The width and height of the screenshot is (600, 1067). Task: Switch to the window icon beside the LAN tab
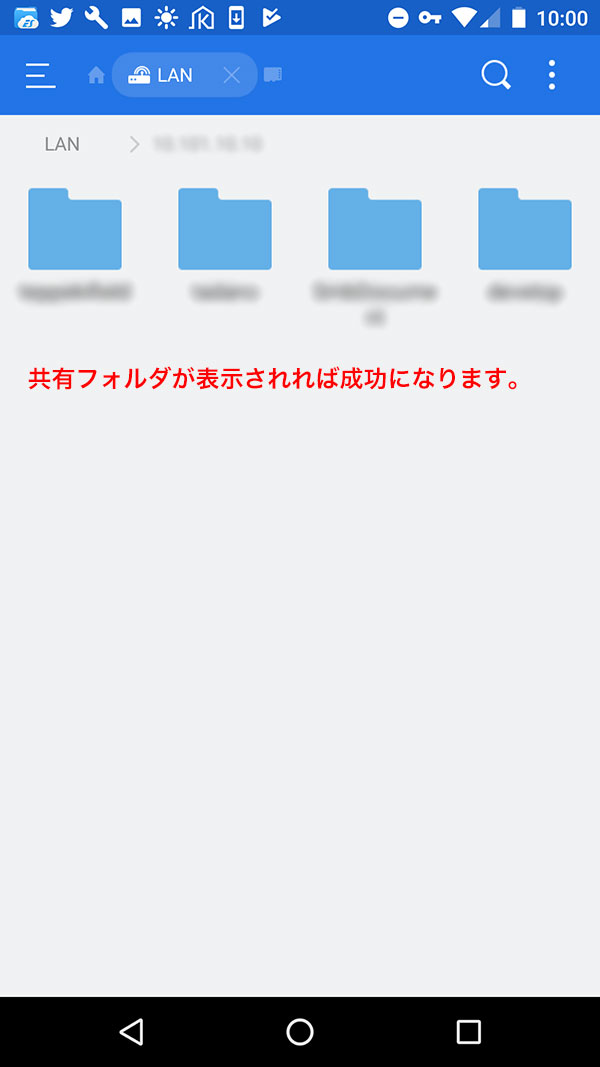(273, 74)
